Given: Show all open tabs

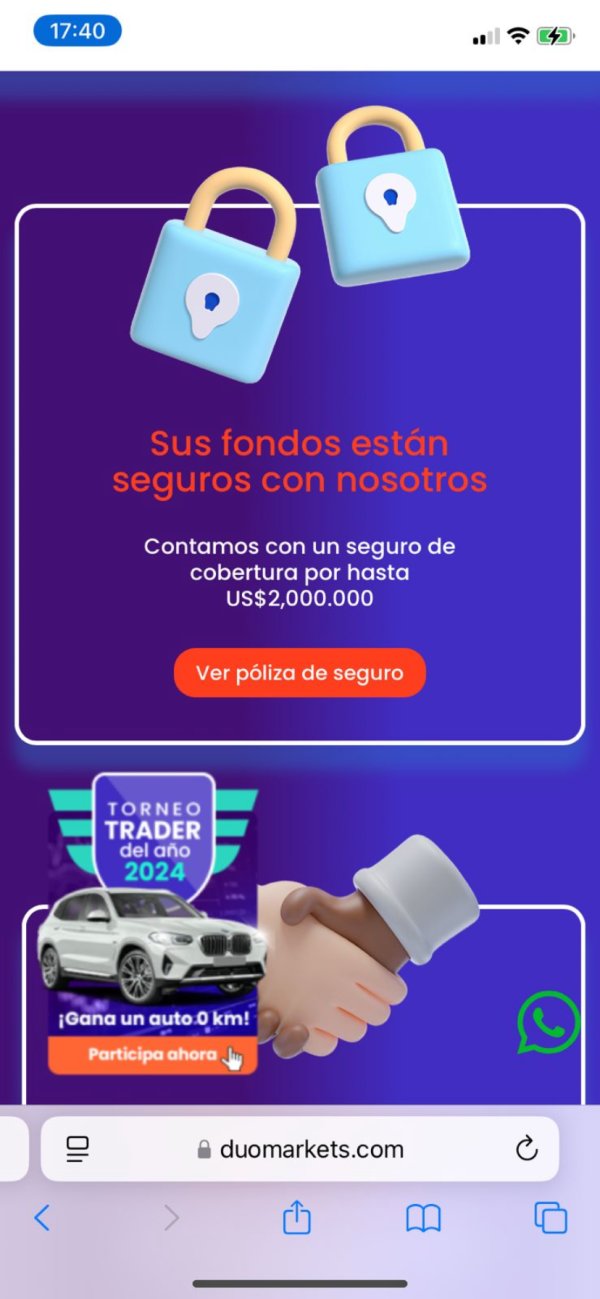Looking at the screenshot, I should click(x=551, y=1218).
